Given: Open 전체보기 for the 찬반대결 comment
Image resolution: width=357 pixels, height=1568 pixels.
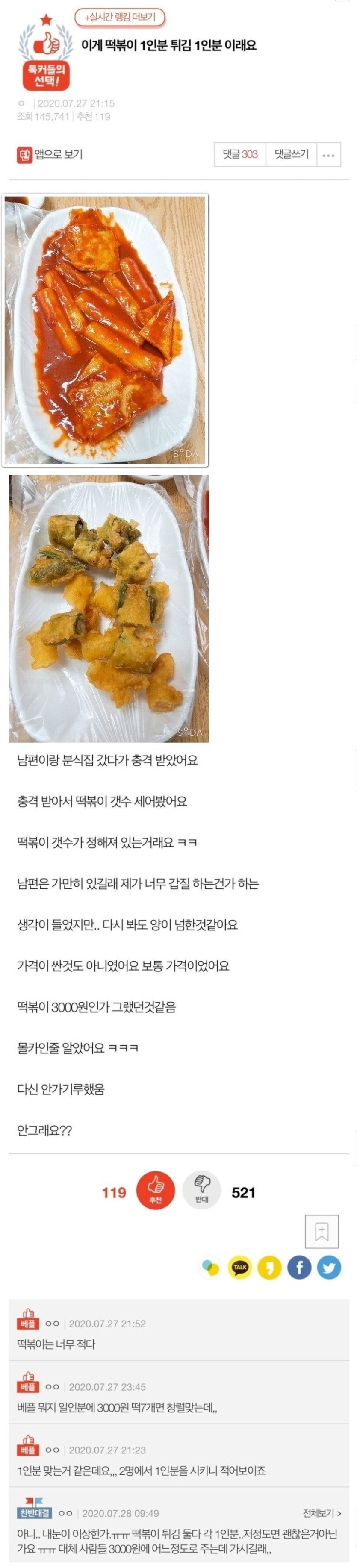Looking at the screenshot, I should coord(322,1513).
